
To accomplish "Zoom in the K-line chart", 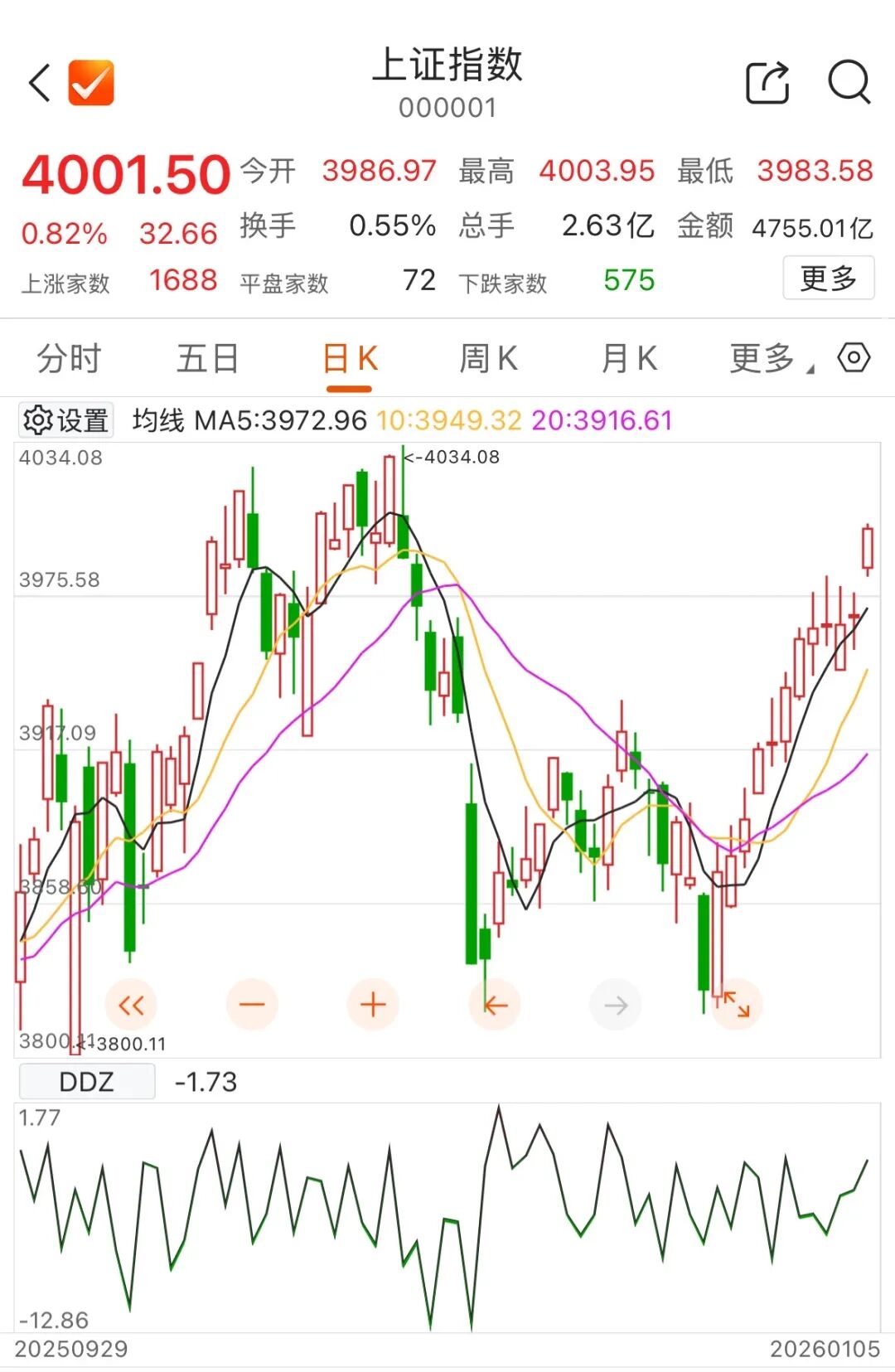I will point(373,1006).
